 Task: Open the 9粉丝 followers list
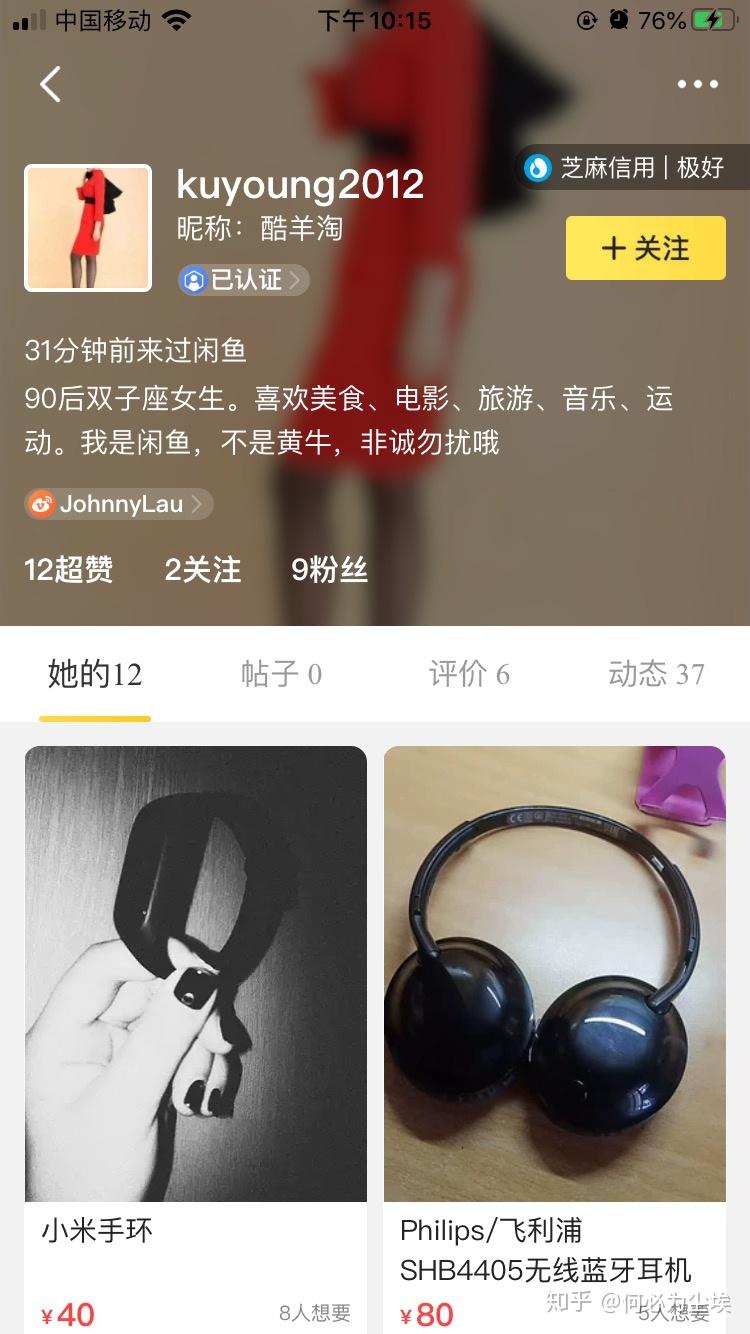(x=329, y=570)
